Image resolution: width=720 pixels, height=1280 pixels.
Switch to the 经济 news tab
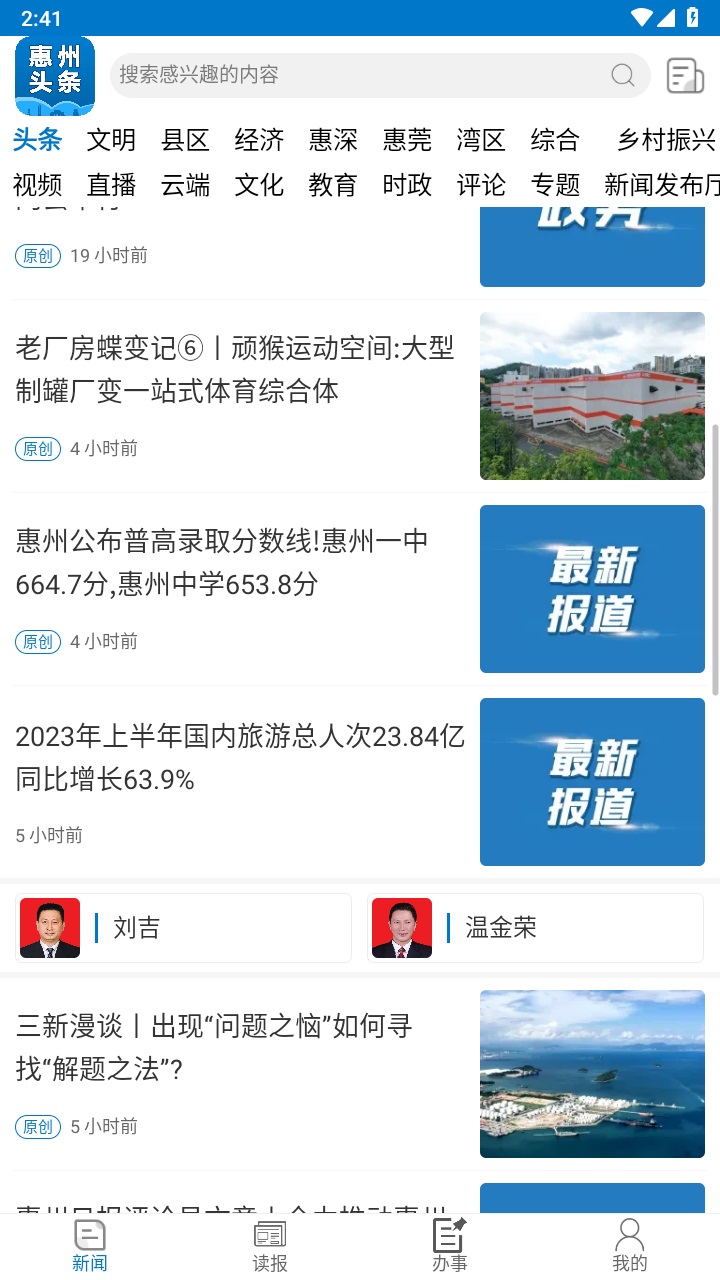coord(258,140)
